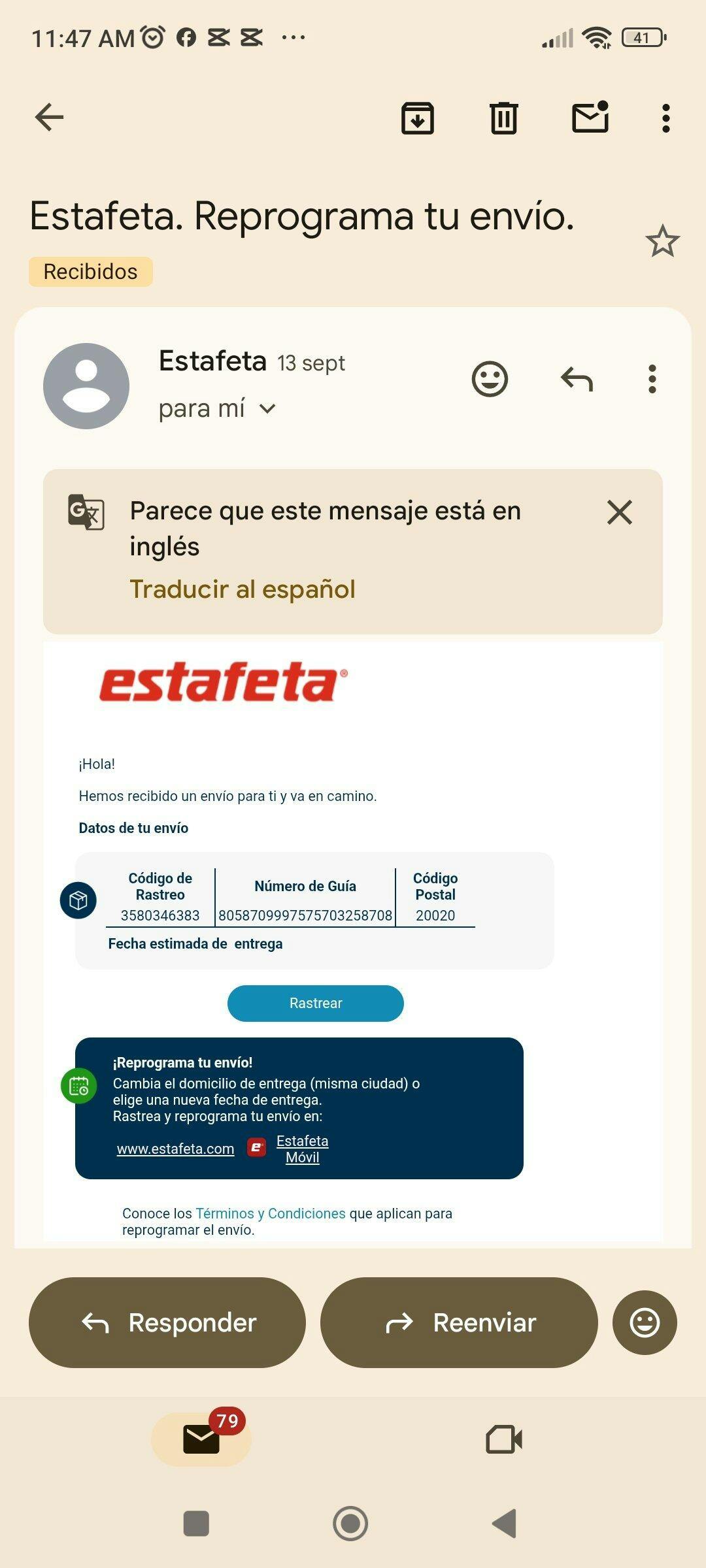The width and height of the screenshot is (706, 1568).
Task: Tap the Responder button
Action: click(x=167, y=1323)
